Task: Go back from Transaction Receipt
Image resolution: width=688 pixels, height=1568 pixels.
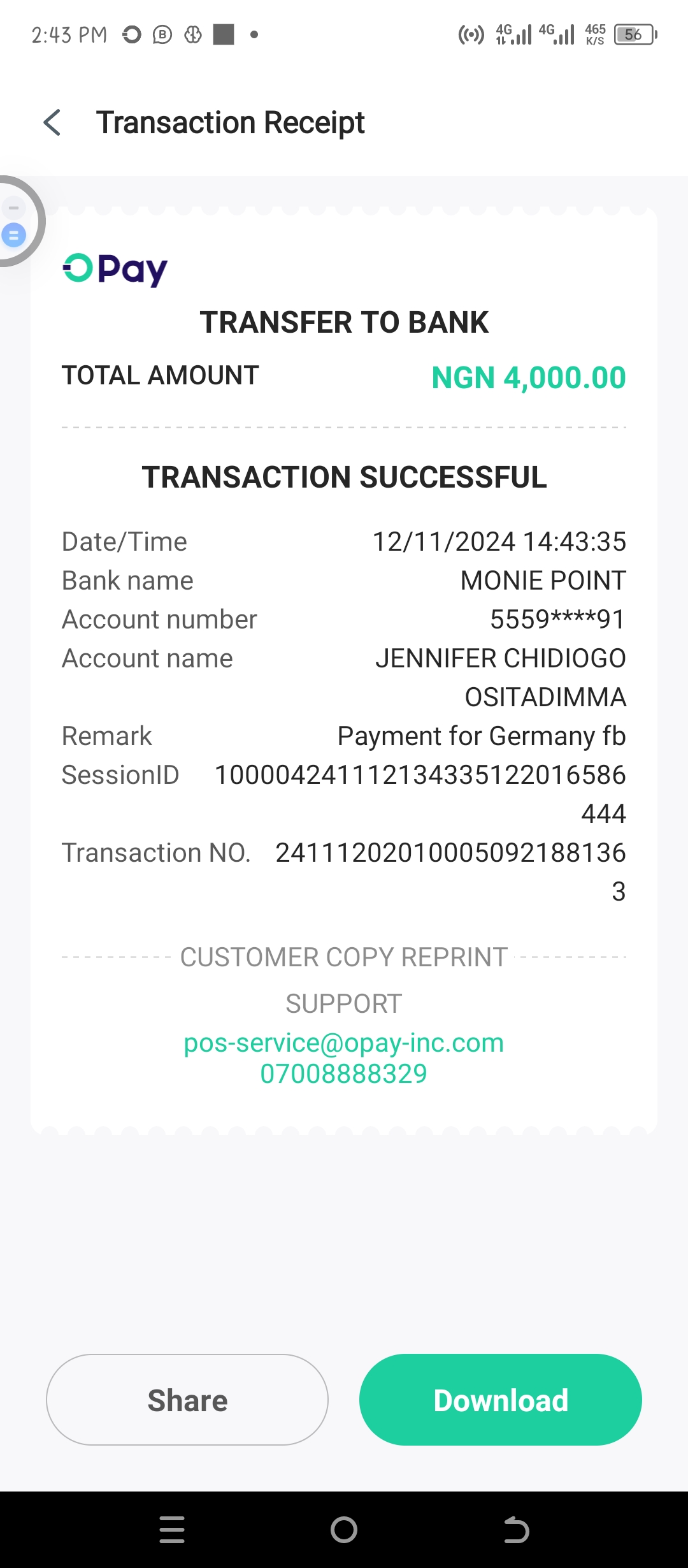Action: pyautogui.click(x=52, y=122)
